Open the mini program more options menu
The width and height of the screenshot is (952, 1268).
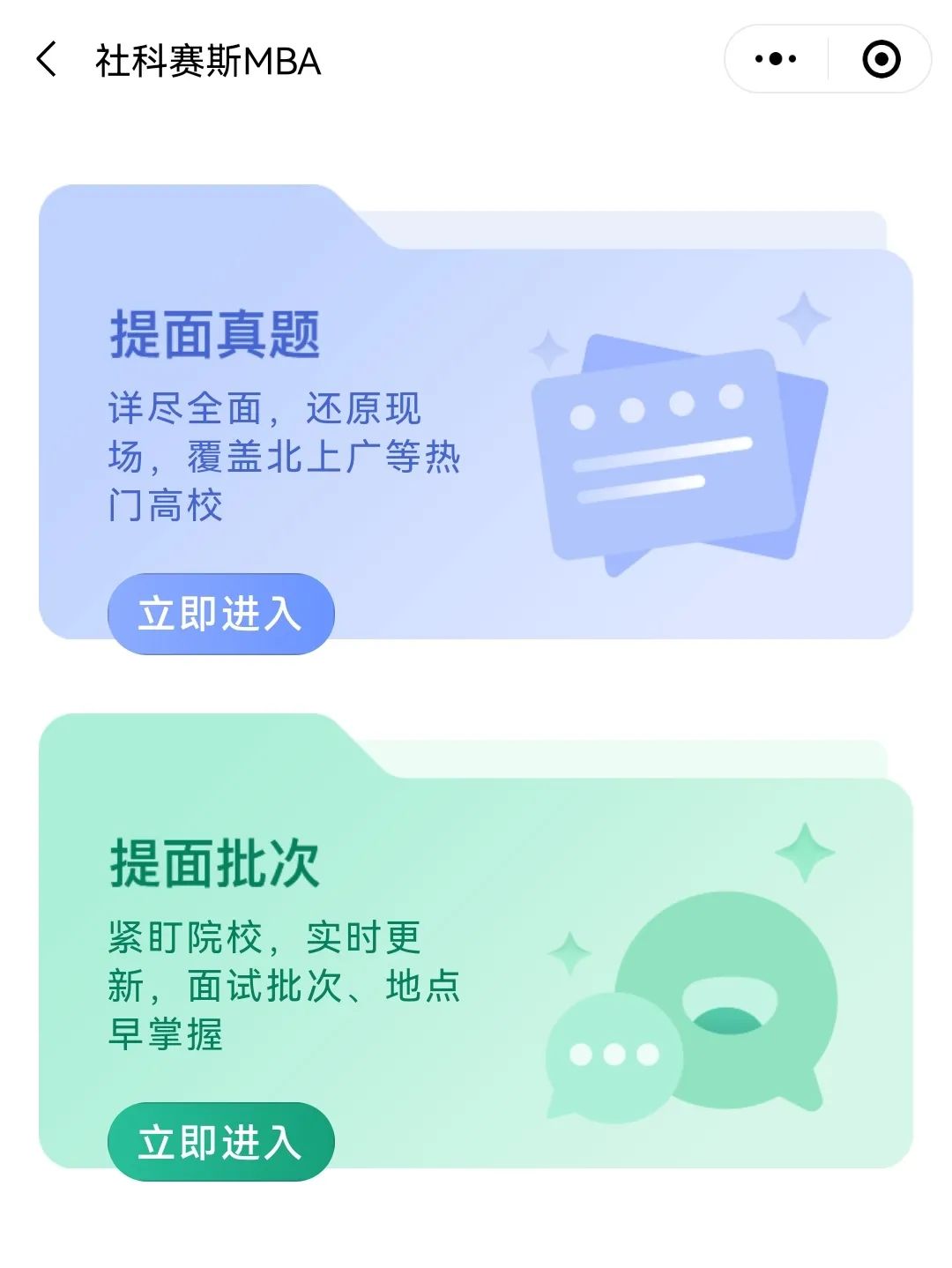click(776, 59)
